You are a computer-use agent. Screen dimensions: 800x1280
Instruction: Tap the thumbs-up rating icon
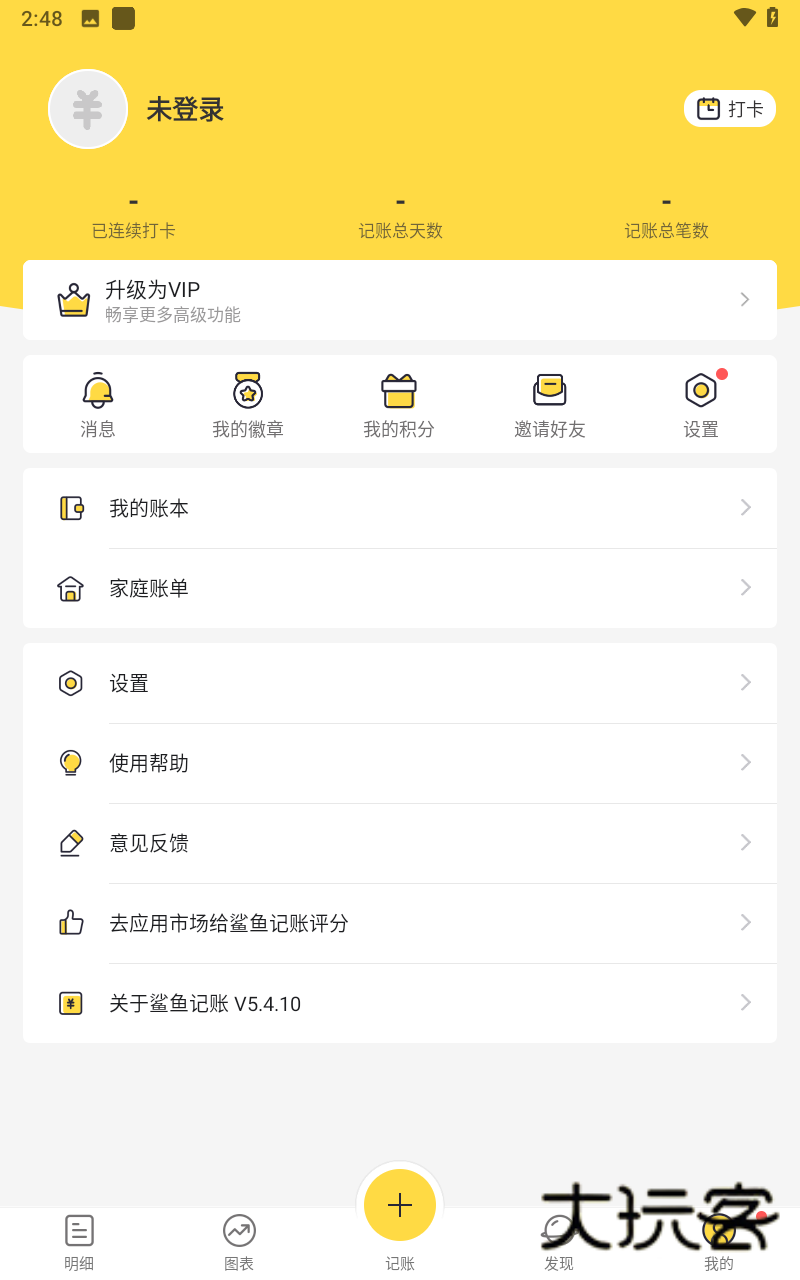[70, 923]
